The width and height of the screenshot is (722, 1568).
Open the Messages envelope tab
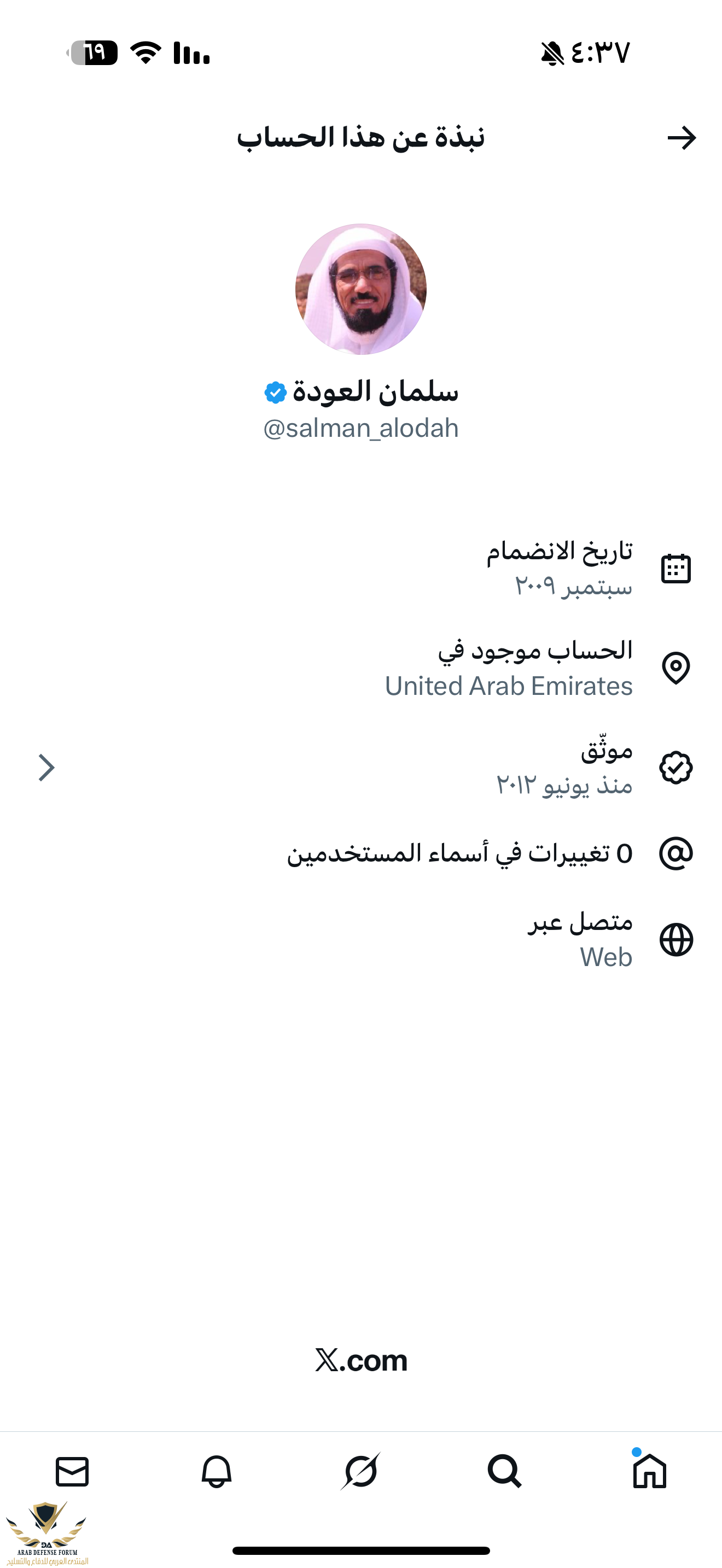72,1472
